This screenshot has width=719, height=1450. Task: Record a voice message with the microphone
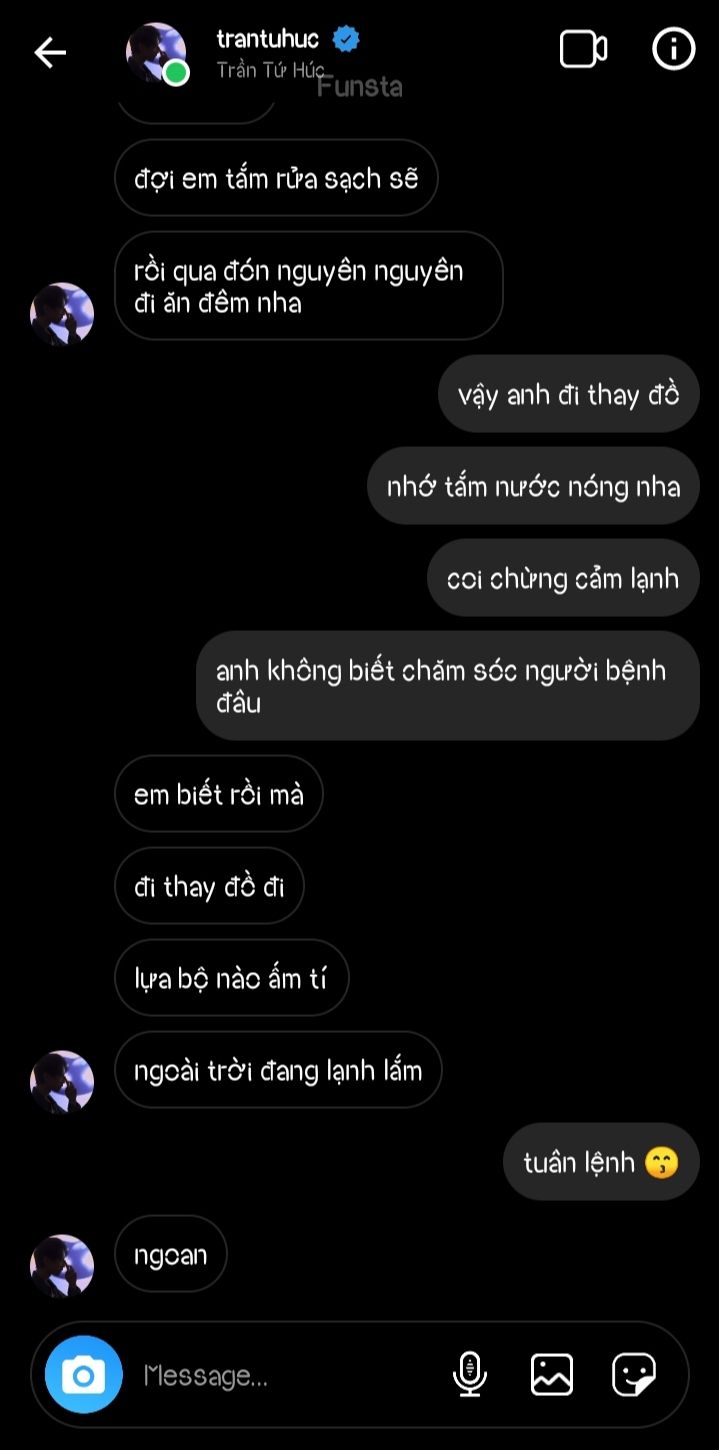coord(469,1374)
